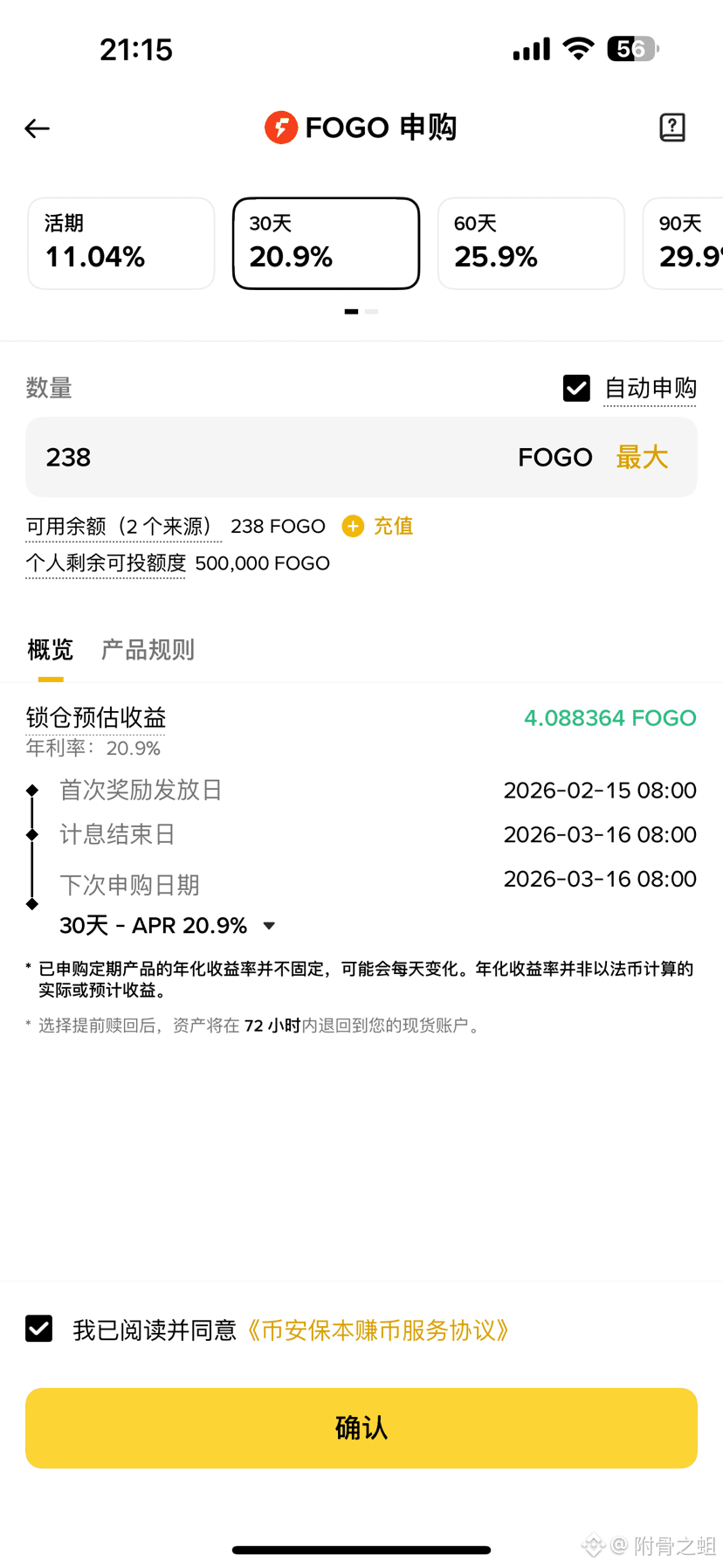Show 锁仓预估收益 explanation
This screenshot has height=1568, width=723.
(96, 718)
